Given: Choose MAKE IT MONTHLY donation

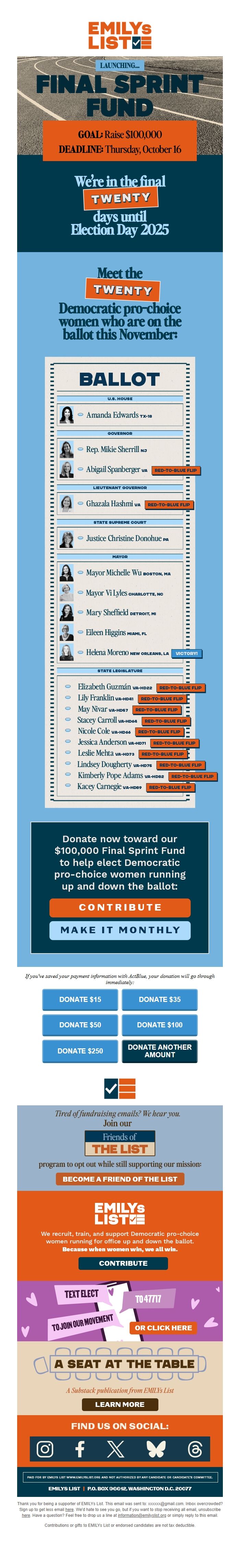Looking at the screenshot, I should click(x=120, y=929).
